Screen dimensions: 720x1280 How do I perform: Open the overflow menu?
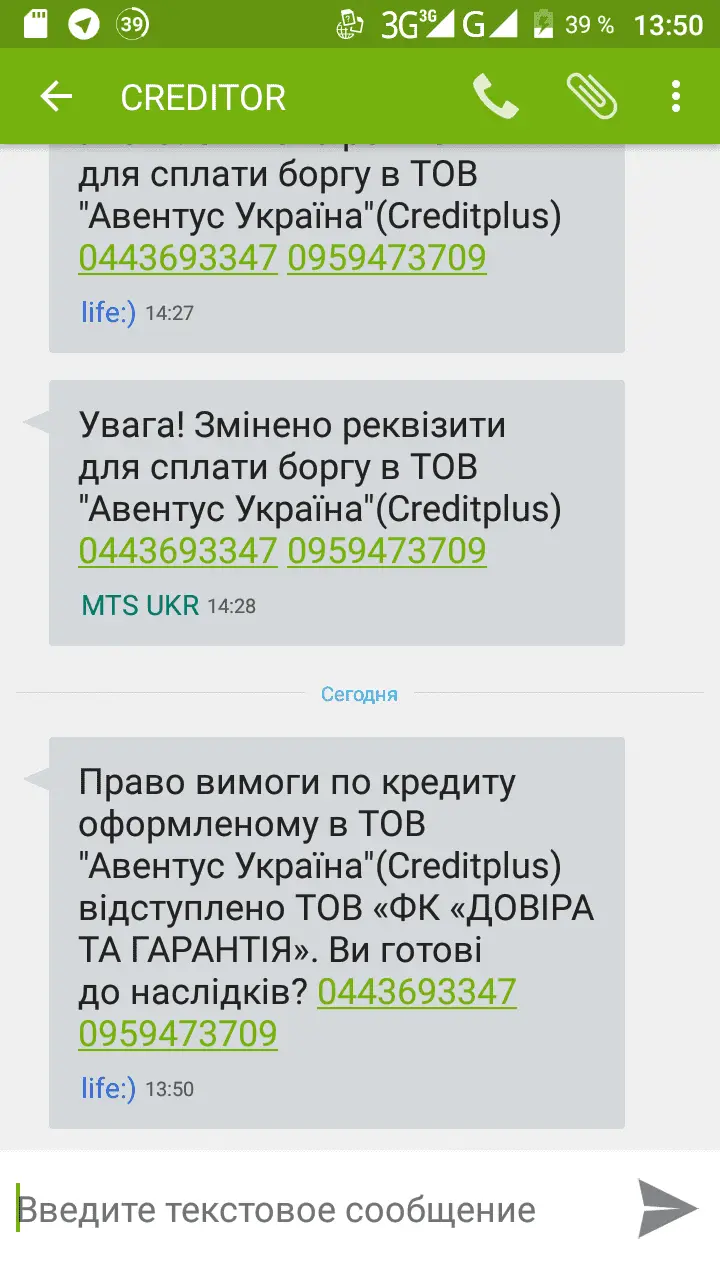pyautogui.click(x=676, y=97)
